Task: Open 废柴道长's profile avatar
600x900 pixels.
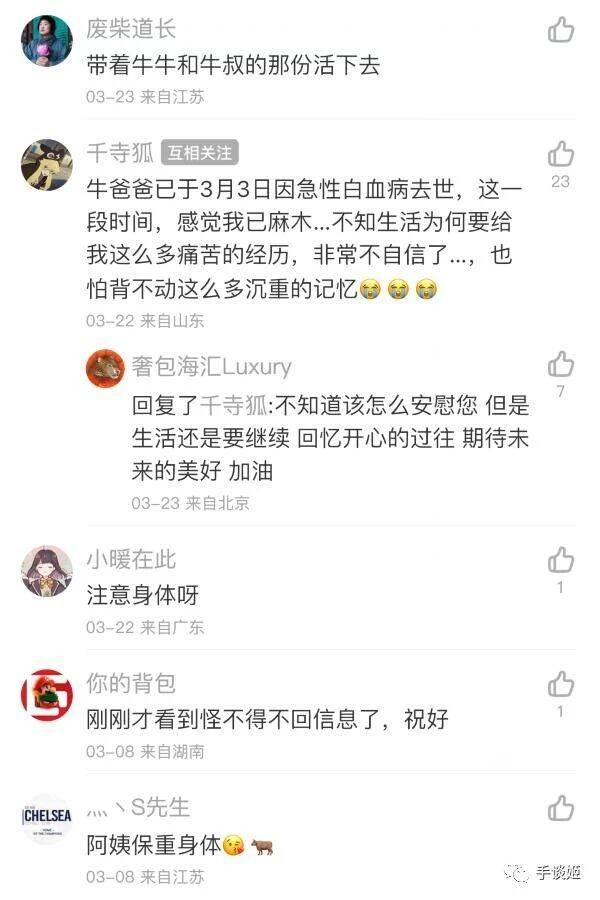Action: tap(47, 41)
